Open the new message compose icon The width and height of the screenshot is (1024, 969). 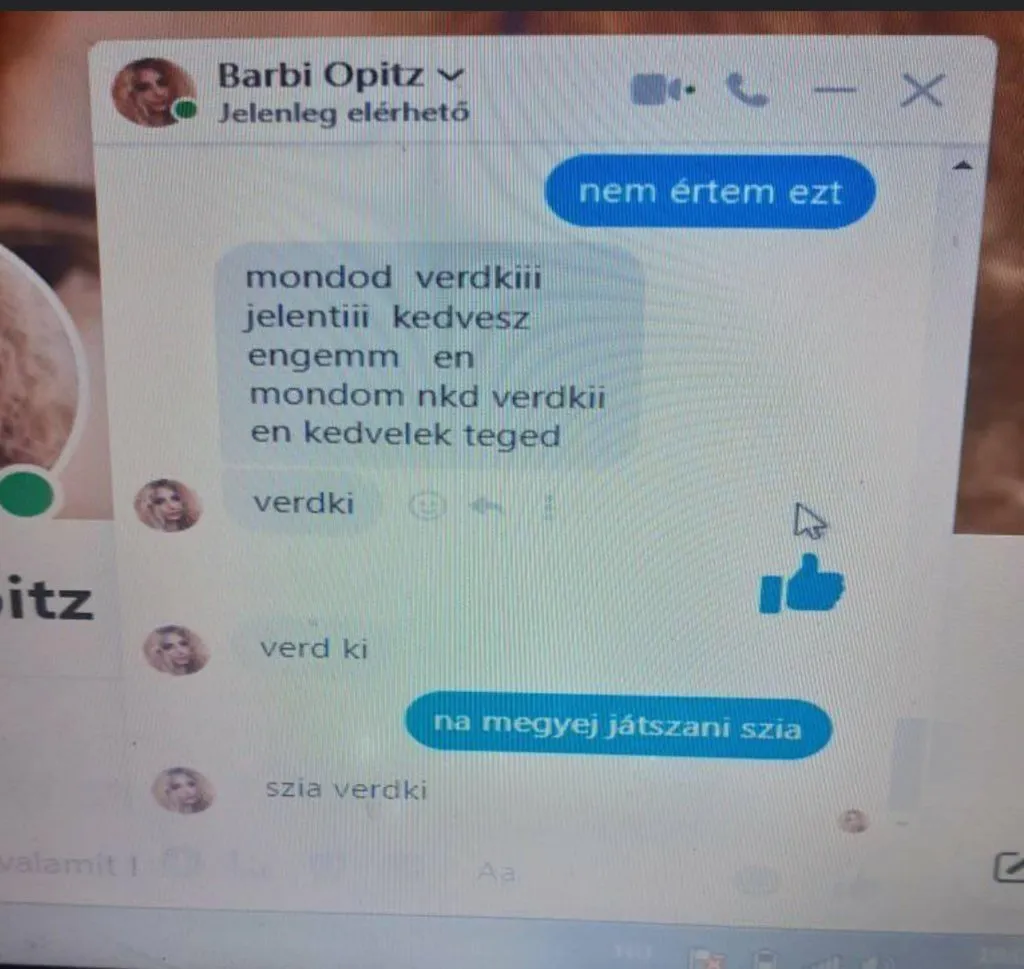pos(1008,866)
